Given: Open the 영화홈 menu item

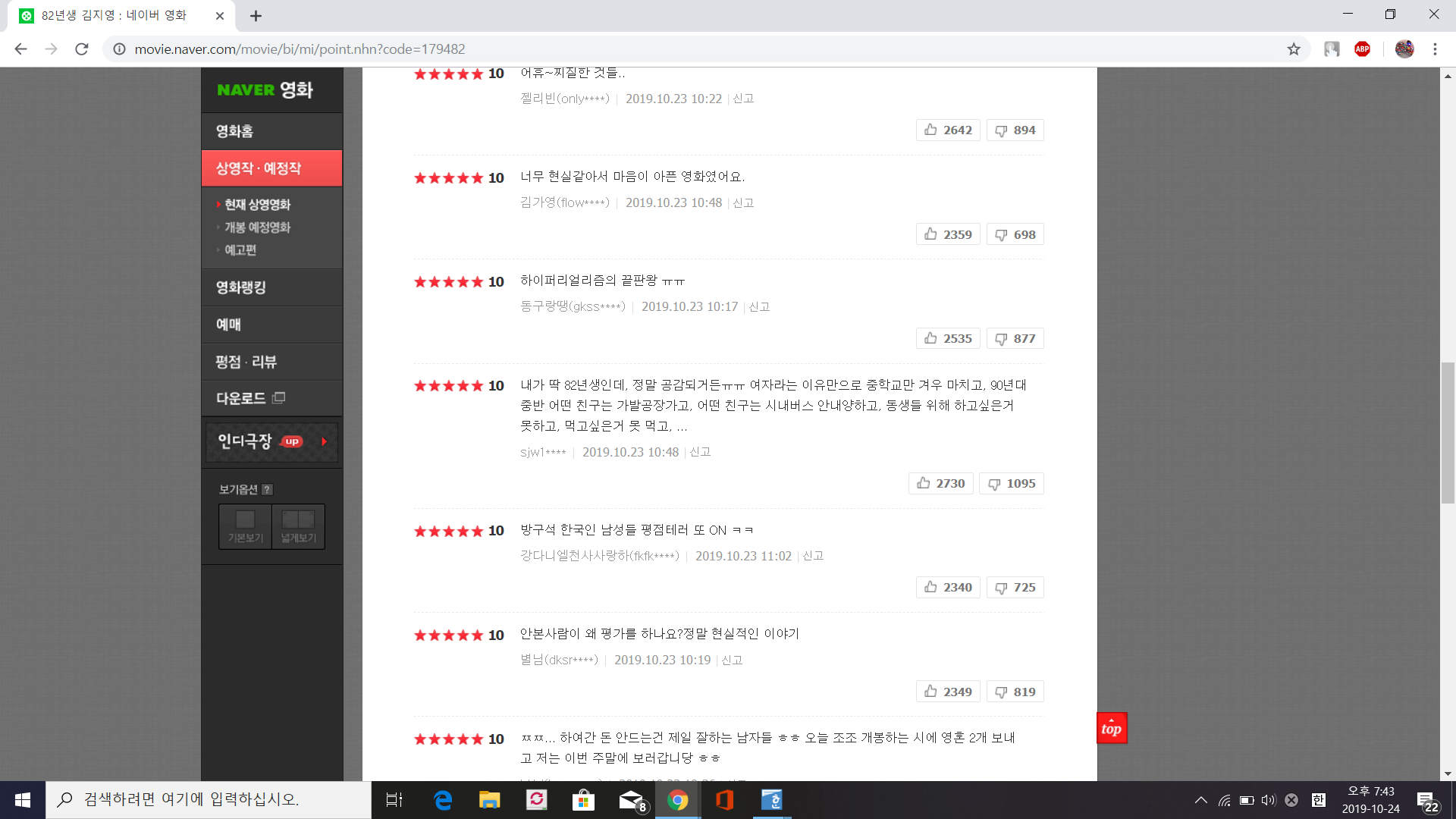Looking at the screenshot, I should click(x=234, y=131).
